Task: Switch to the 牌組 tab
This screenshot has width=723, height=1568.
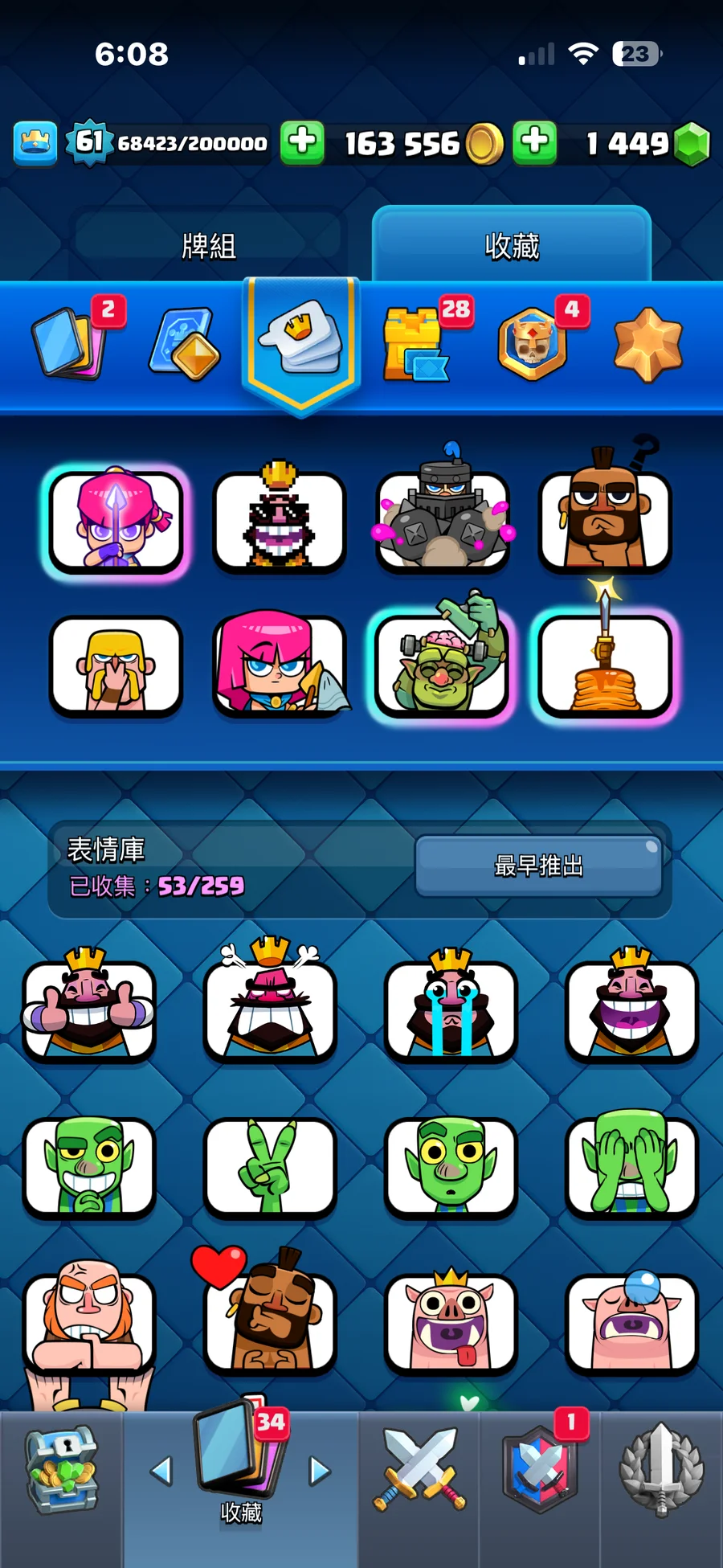Action: click(x=209, y=245)
